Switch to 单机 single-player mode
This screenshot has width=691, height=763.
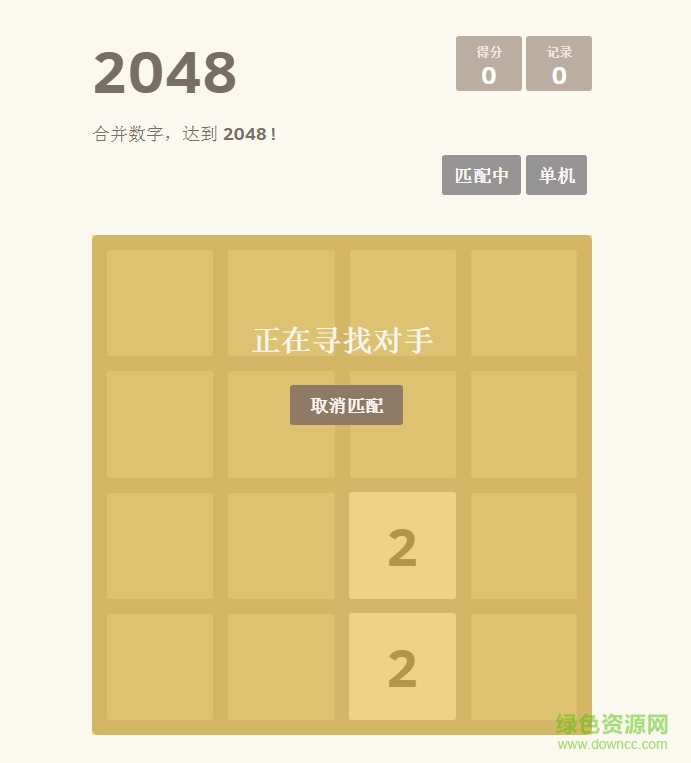pos(556,175)
